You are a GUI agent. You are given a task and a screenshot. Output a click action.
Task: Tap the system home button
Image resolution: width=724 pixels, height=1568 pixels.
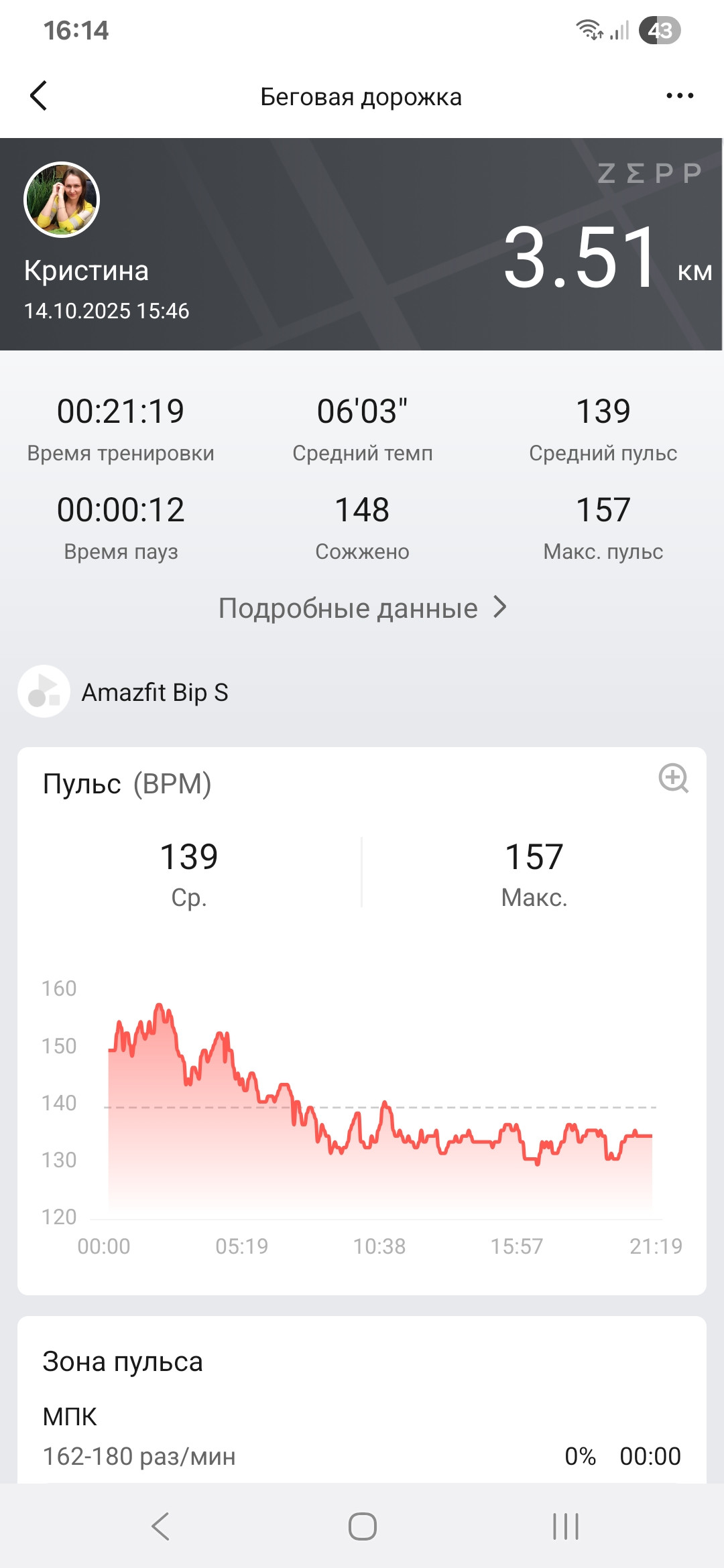point(362,1526)
